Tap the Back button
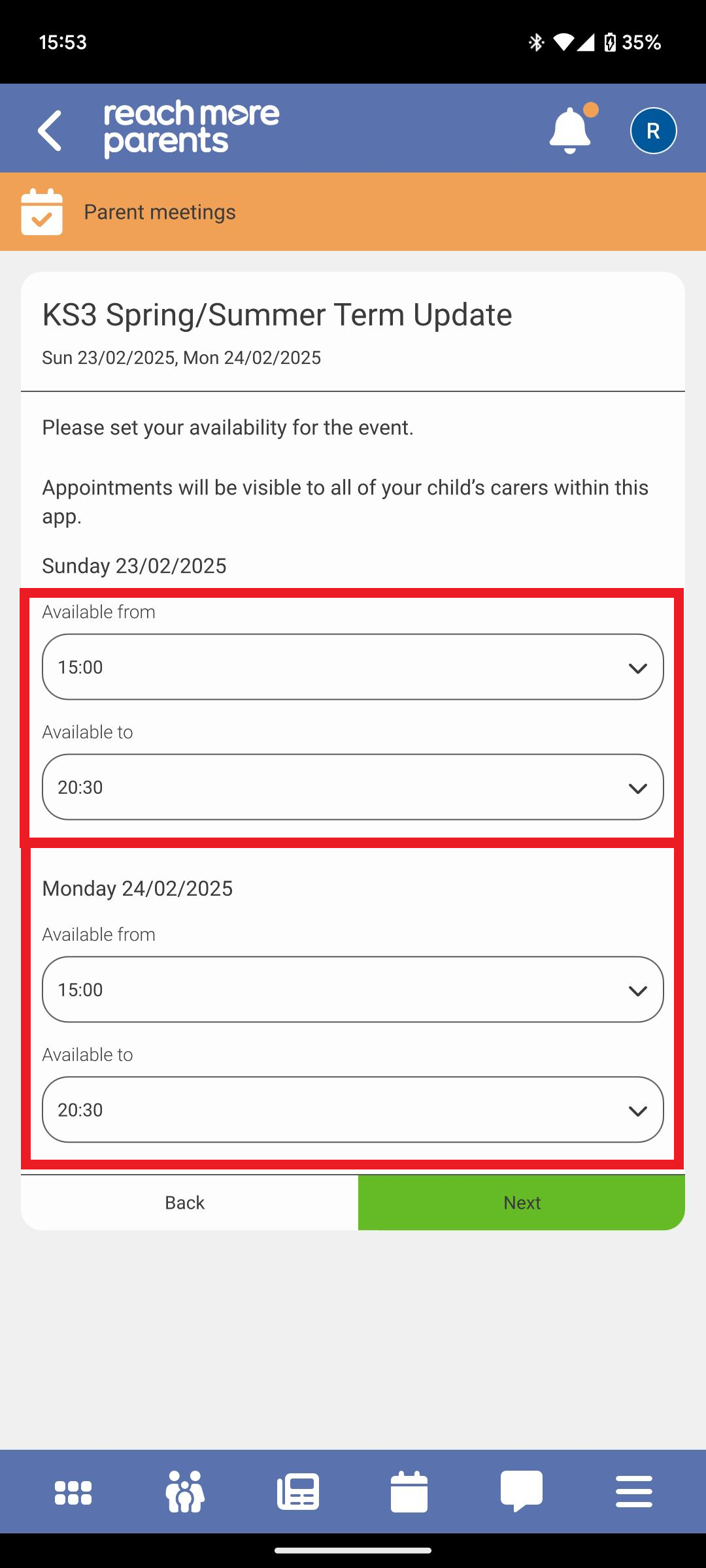 pos(185,1203)
